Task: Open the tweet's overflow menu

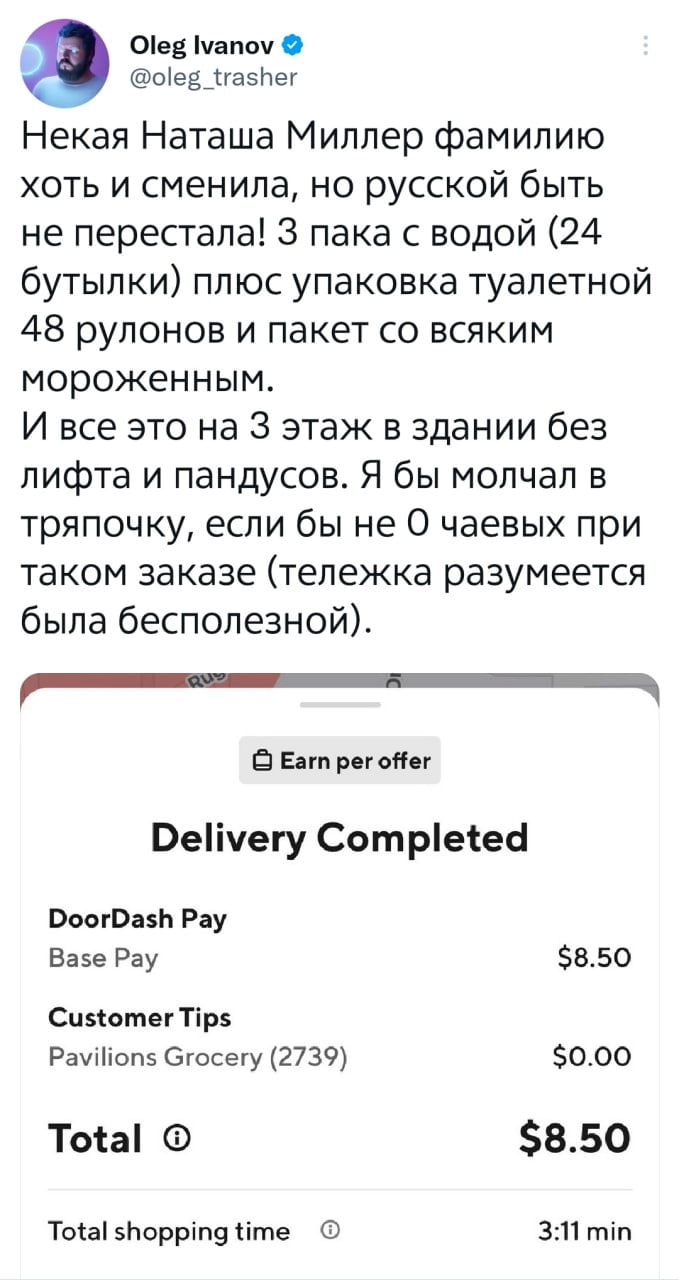Action: click(x=644, y=46)
